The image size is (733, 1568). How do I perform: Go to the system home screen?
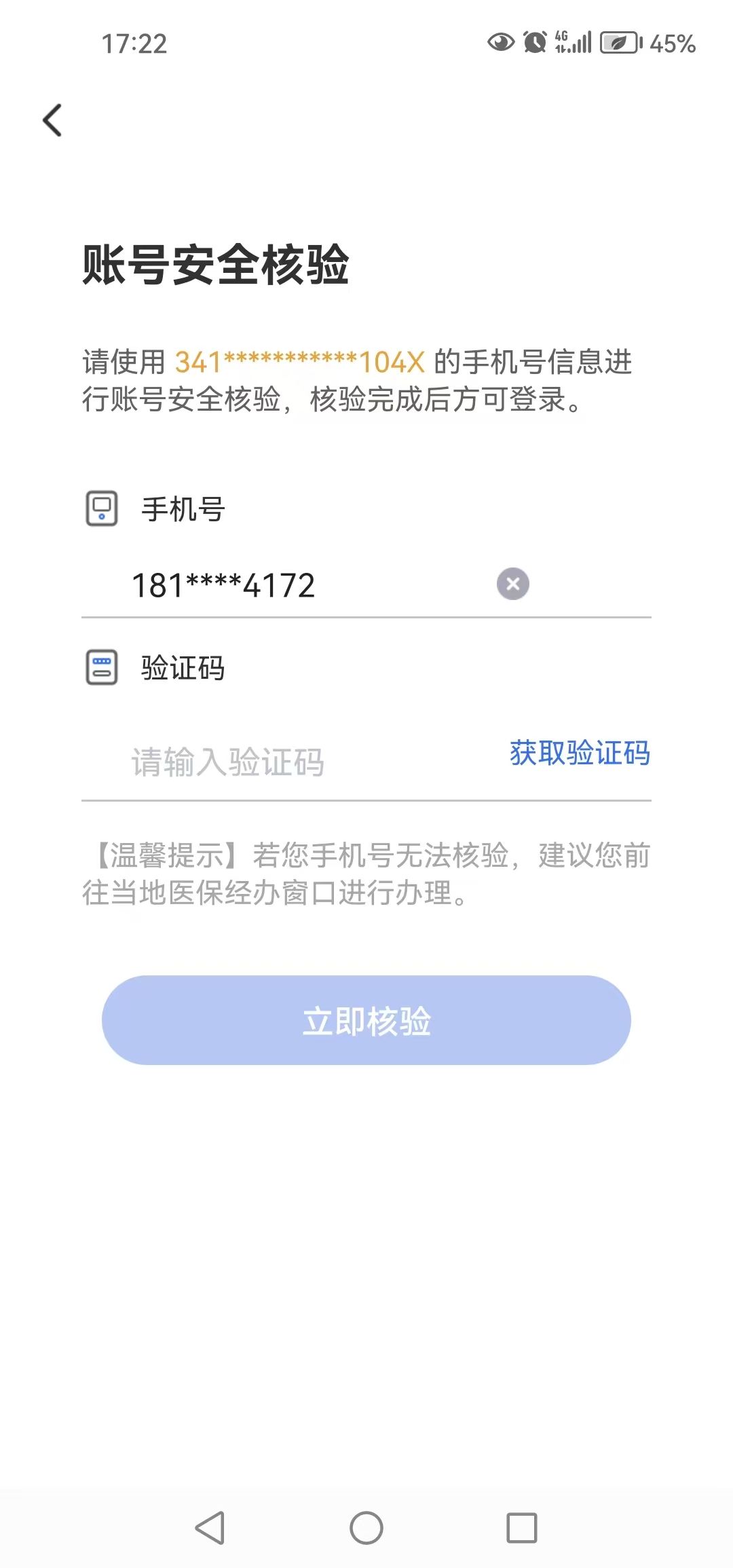pyautogui.click(x=366, y=1528)
